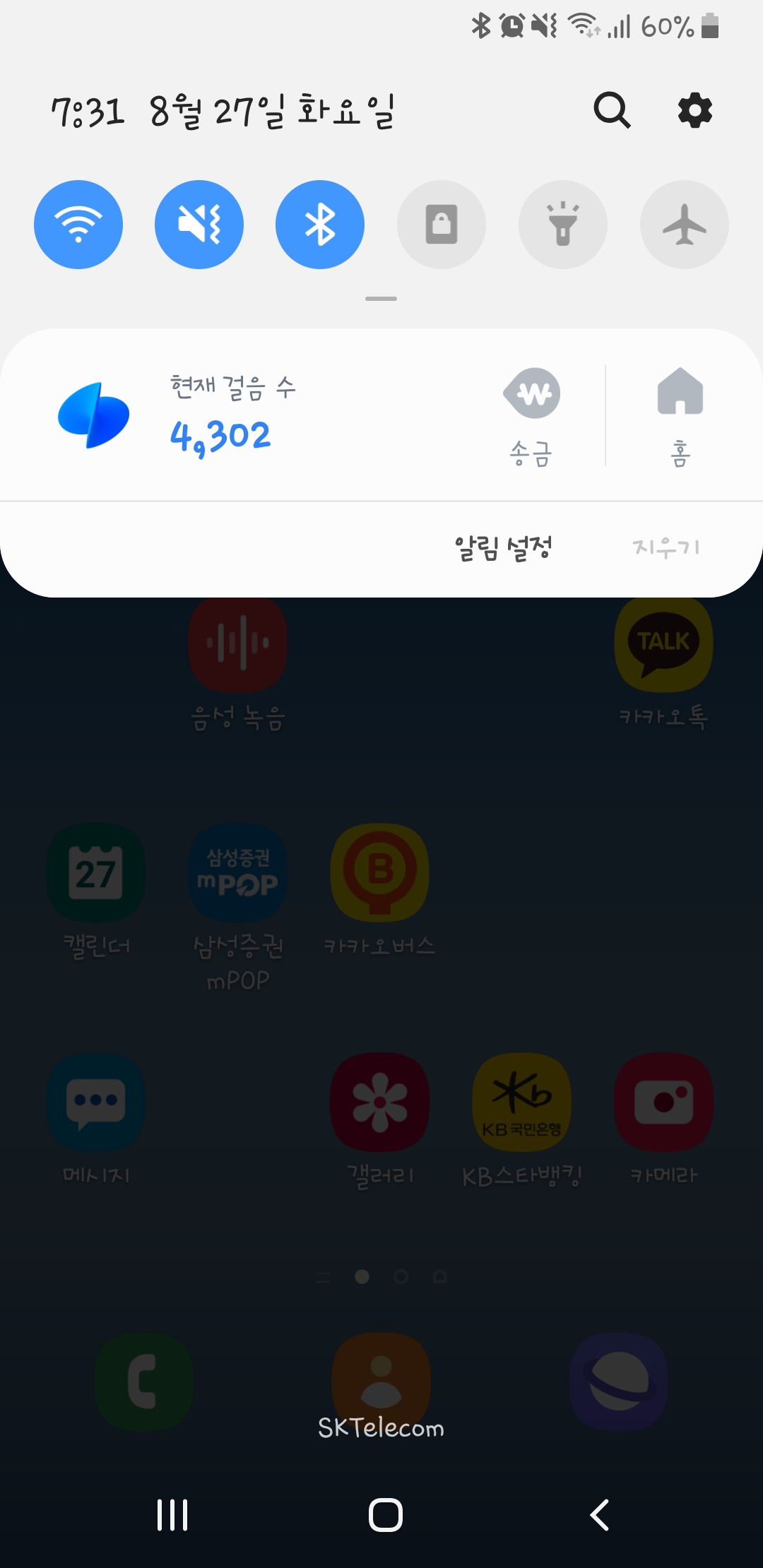763x1568 pixels.
Task: Open 알림 설정
Action: tap(503, 548)
